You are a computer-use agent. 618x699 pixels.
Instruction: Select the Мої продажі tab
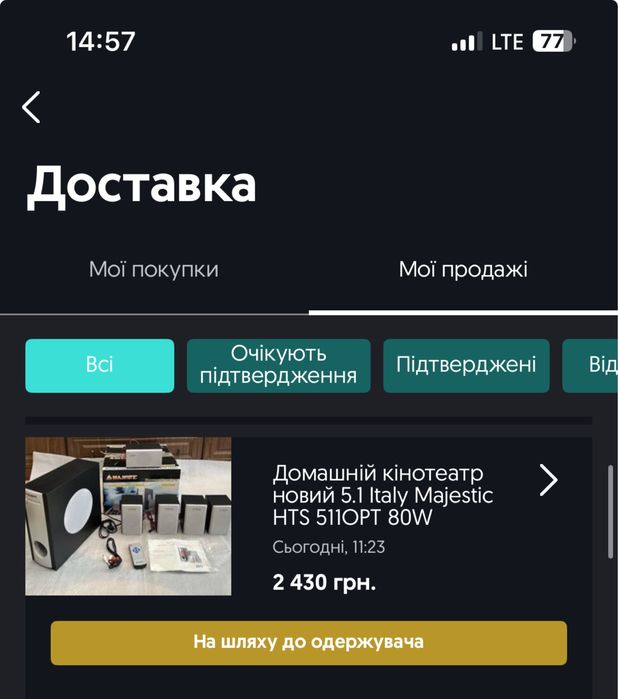click(463, 269)
